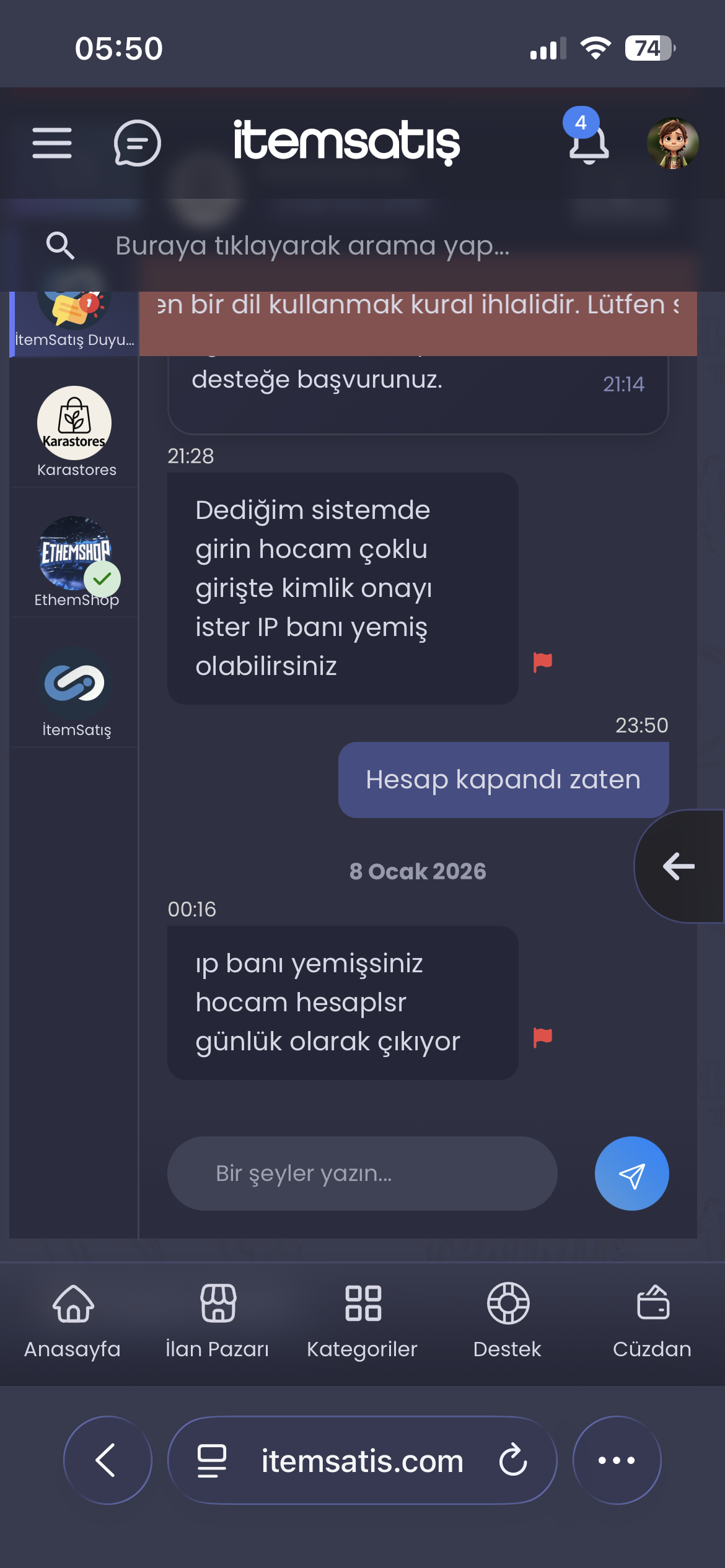Image resolution: width=725 pixels, height=1568 pixels.
Task: Reload the itemsatis.com page
Action: point(513,1460)
